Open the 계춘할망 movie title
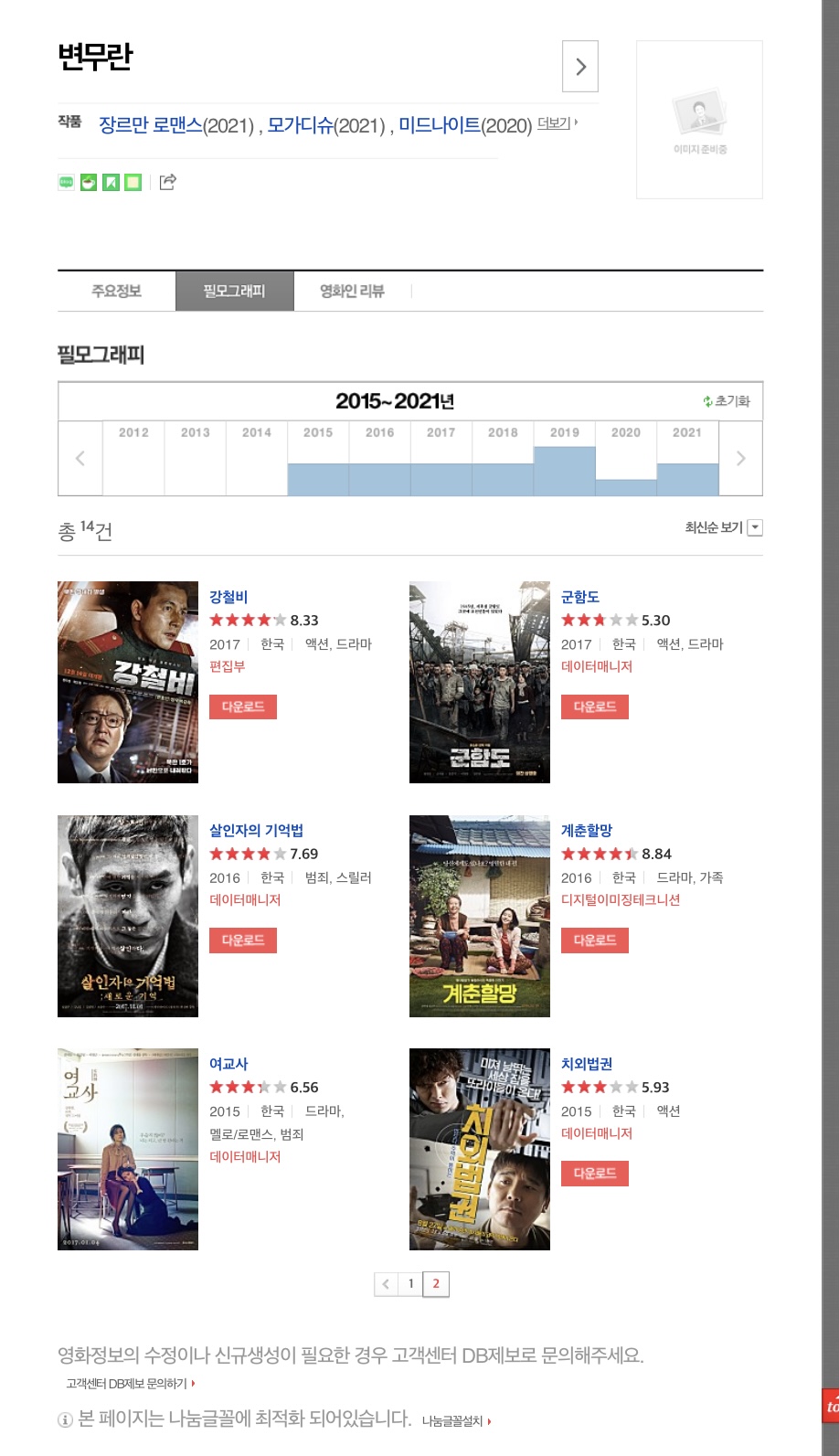The width and height of the screenshot is (839, 1456). click(x=587, y=830)
